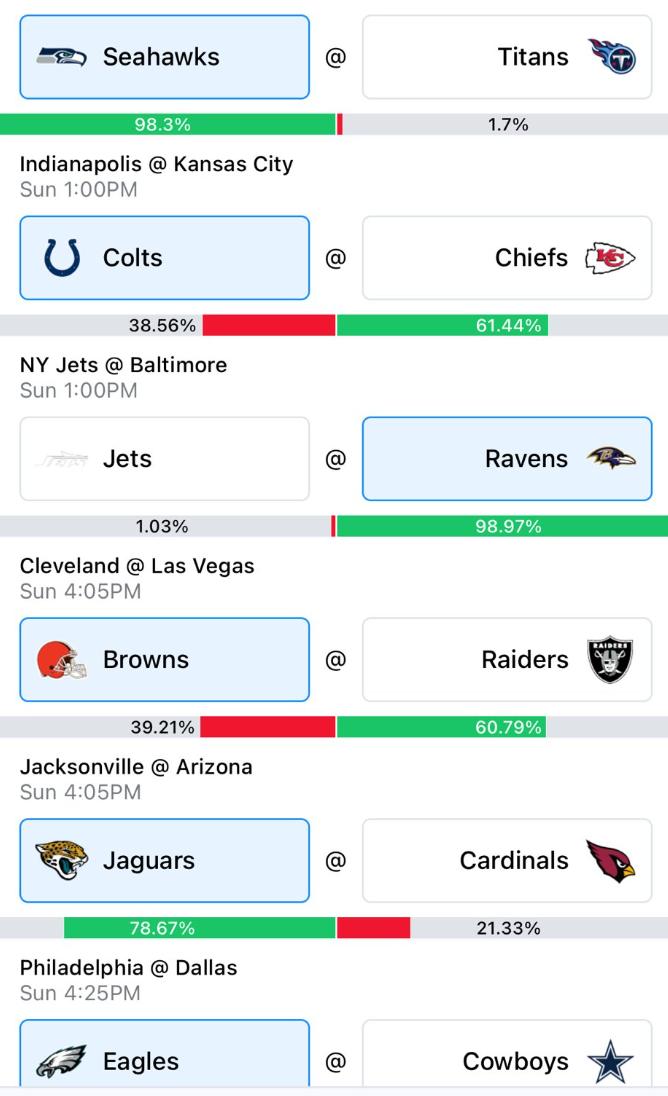The height and width of the screenshot is (1096, 668).
Task: Pick the Eagles to win
Action: coord(165,1053)
